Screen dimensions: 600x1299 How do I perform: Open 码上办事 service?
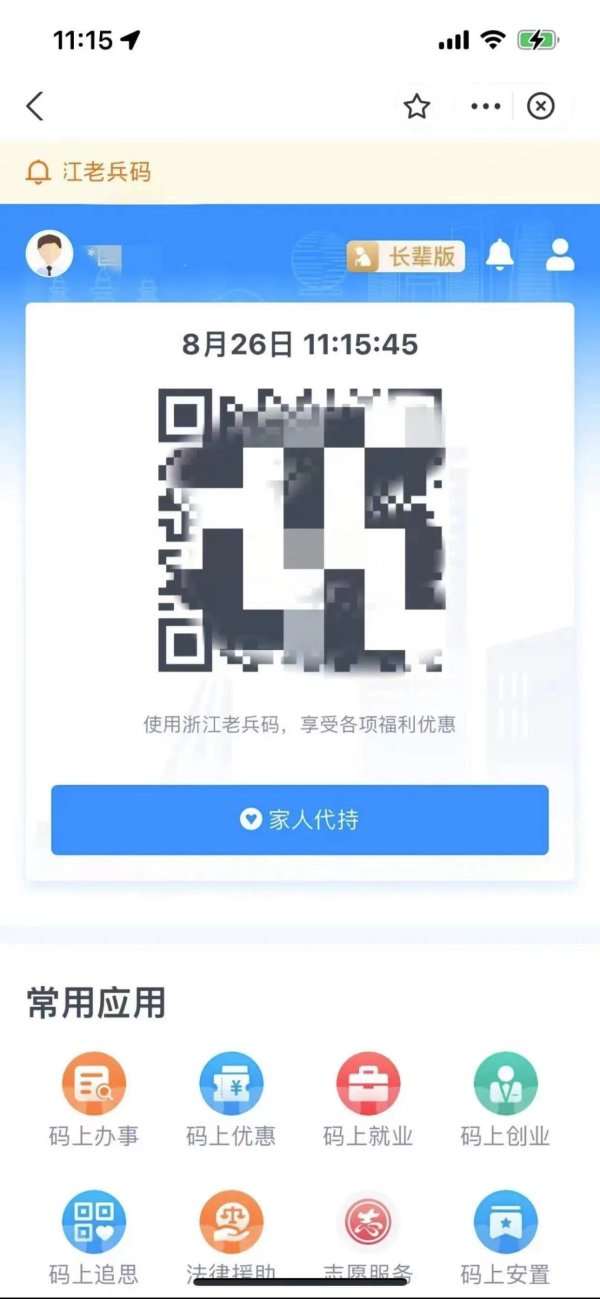click(94, 1085)
